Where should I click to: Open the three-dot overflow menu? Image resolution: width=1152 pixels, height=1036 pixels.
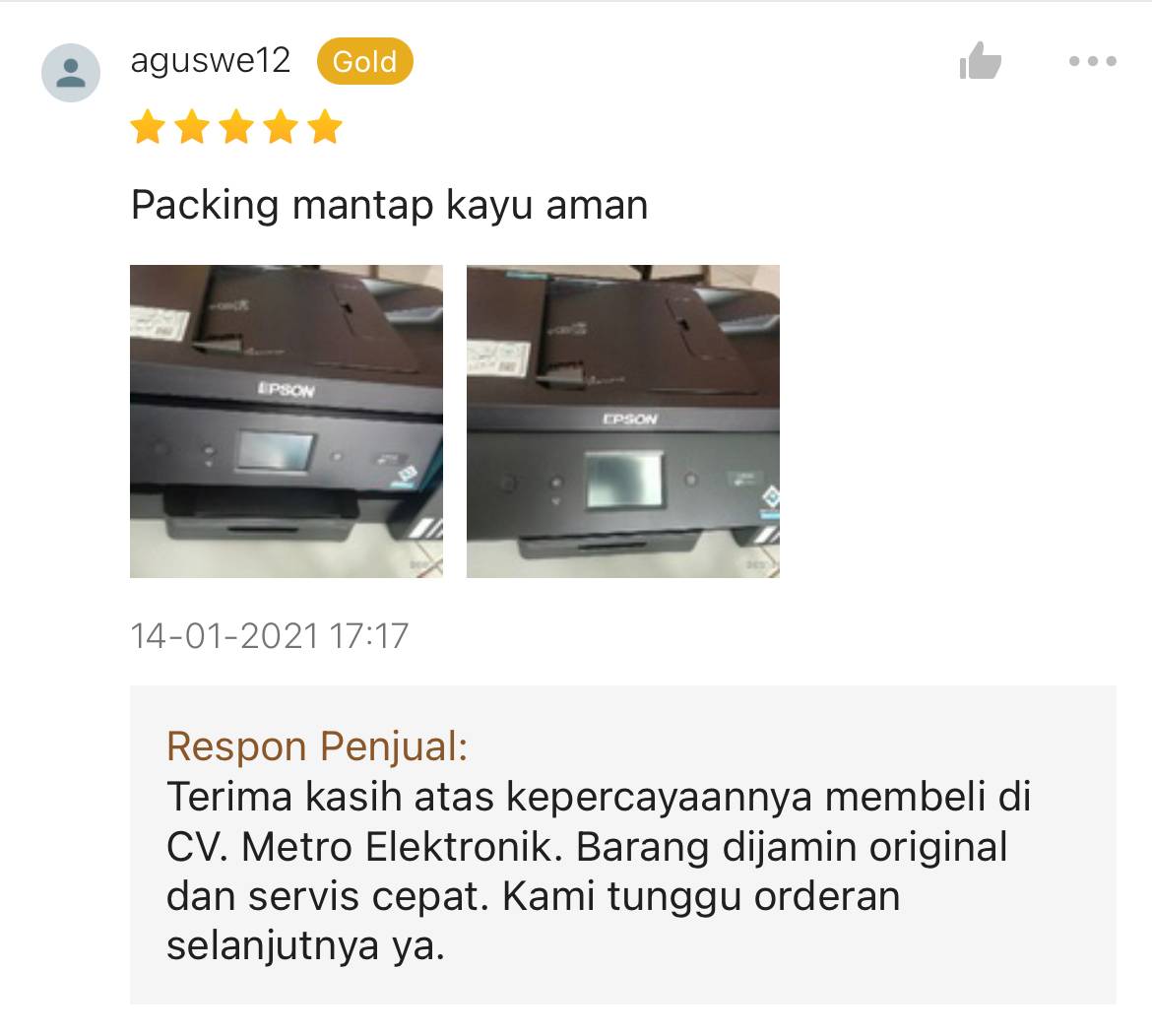tap(1092, 61)
